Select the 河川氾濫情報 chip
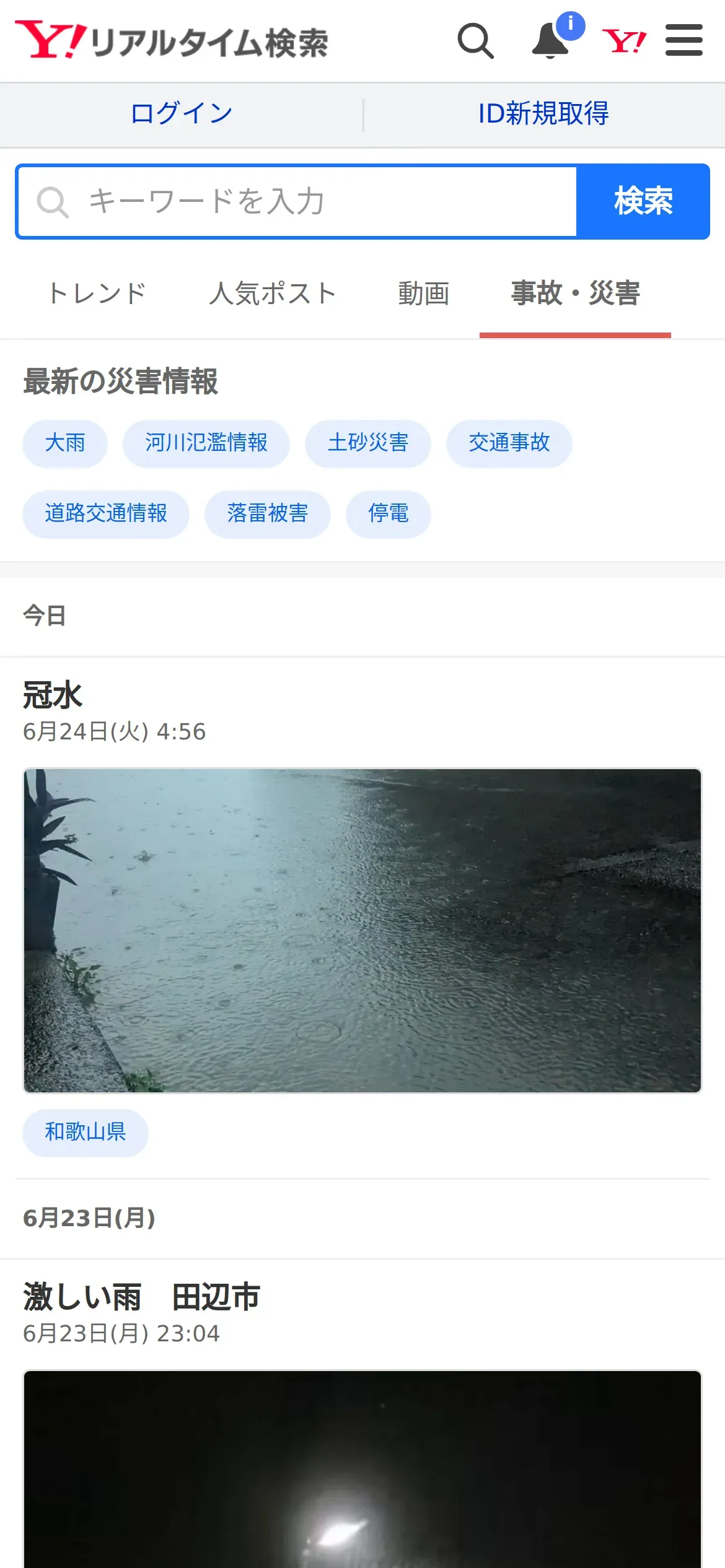The width and height of the screenshot is (725, 1568). 206,443
